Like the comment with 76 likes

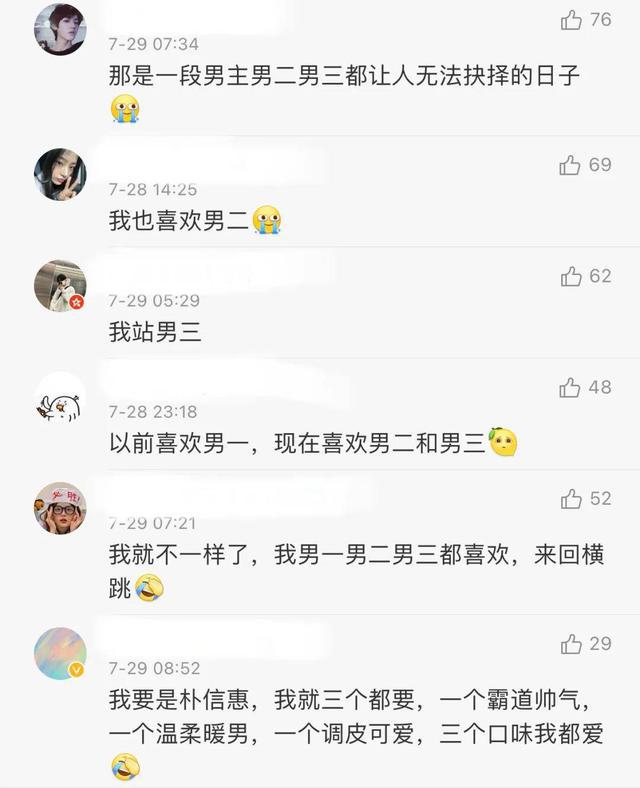571,20
